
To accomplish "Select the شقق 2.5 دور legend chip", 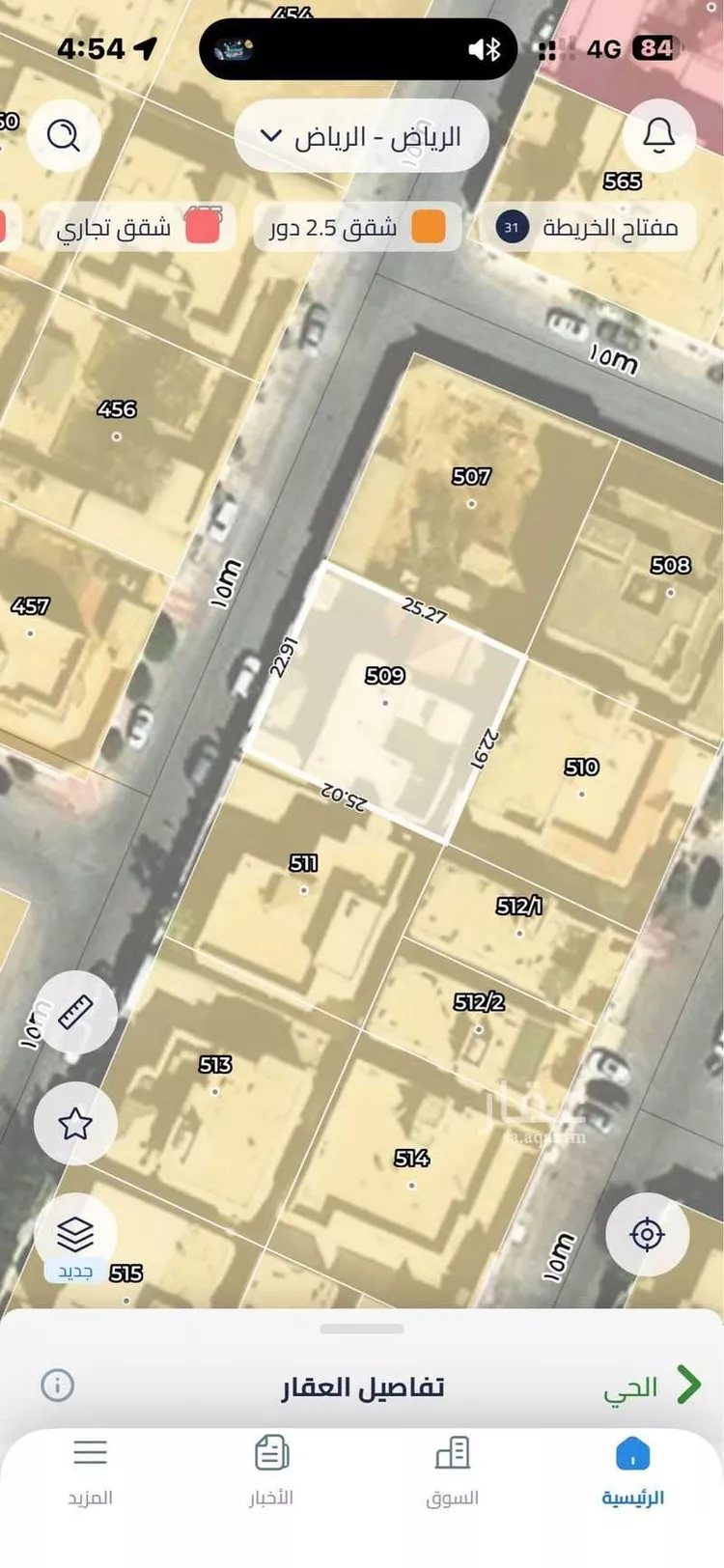I will pos(357,228).
